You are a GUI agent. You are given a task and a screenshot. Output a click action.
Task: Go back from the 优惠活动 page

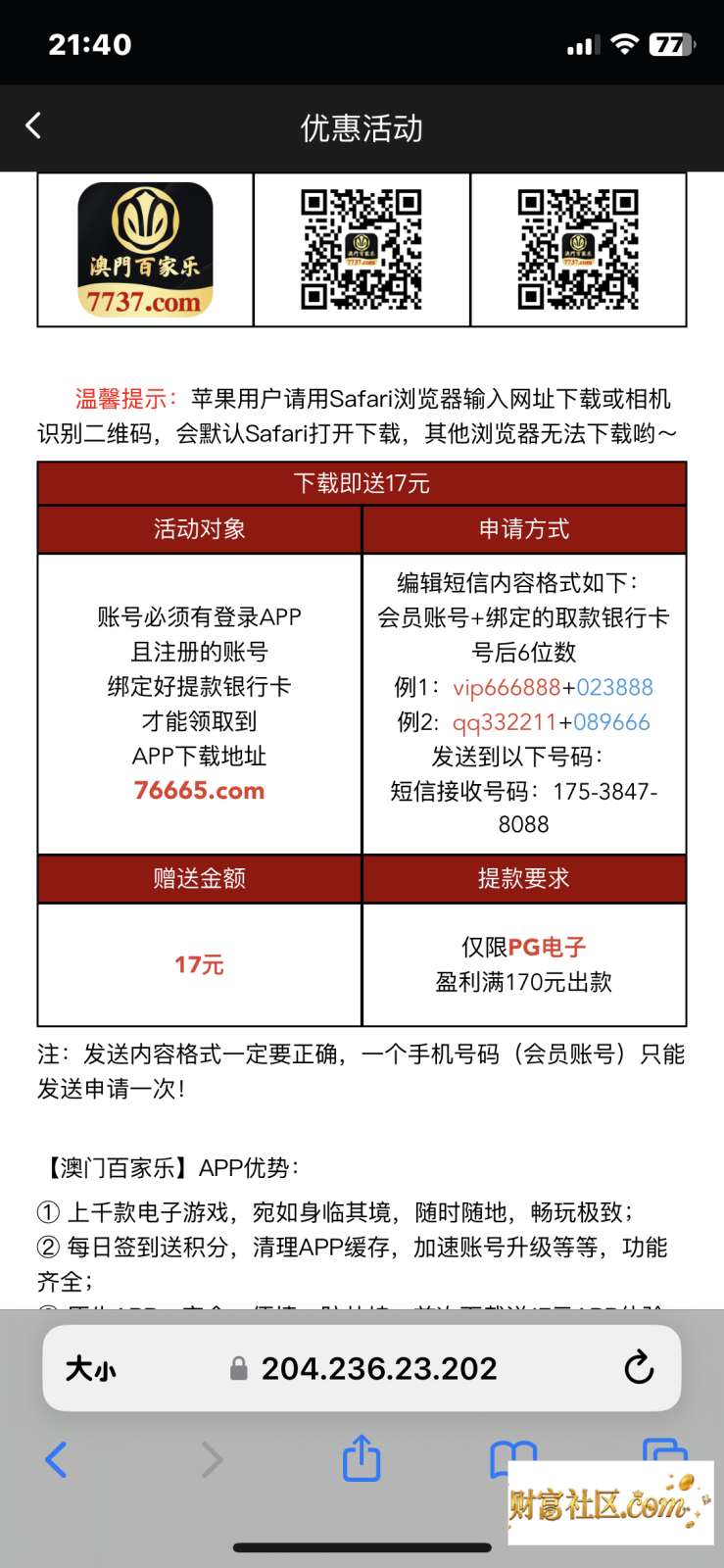tap(33, 125)
